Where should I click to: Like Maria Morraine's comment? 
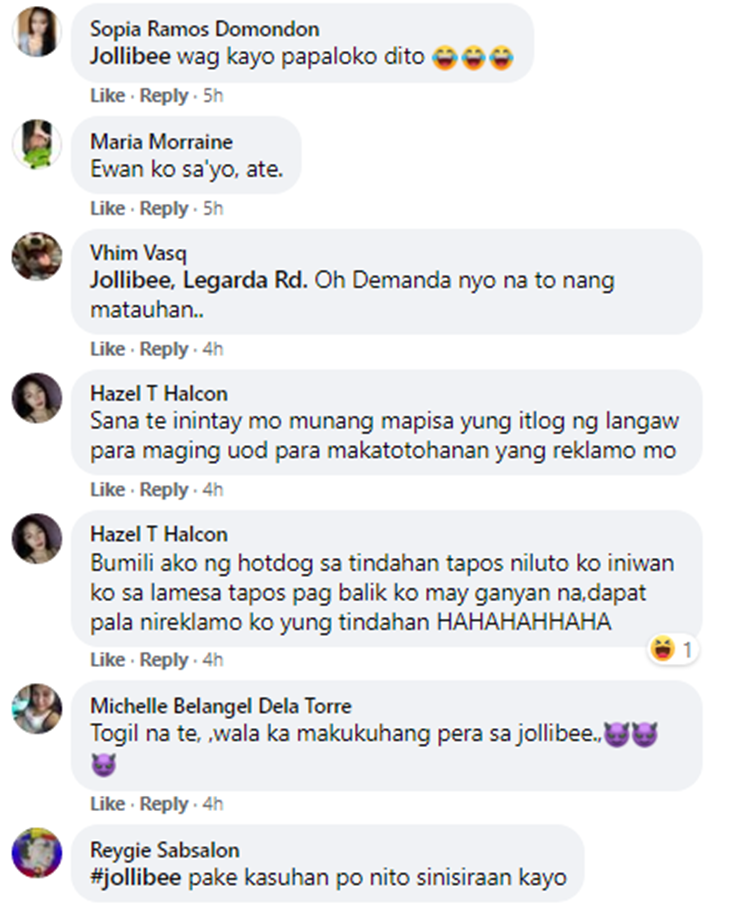pos(106,209)
